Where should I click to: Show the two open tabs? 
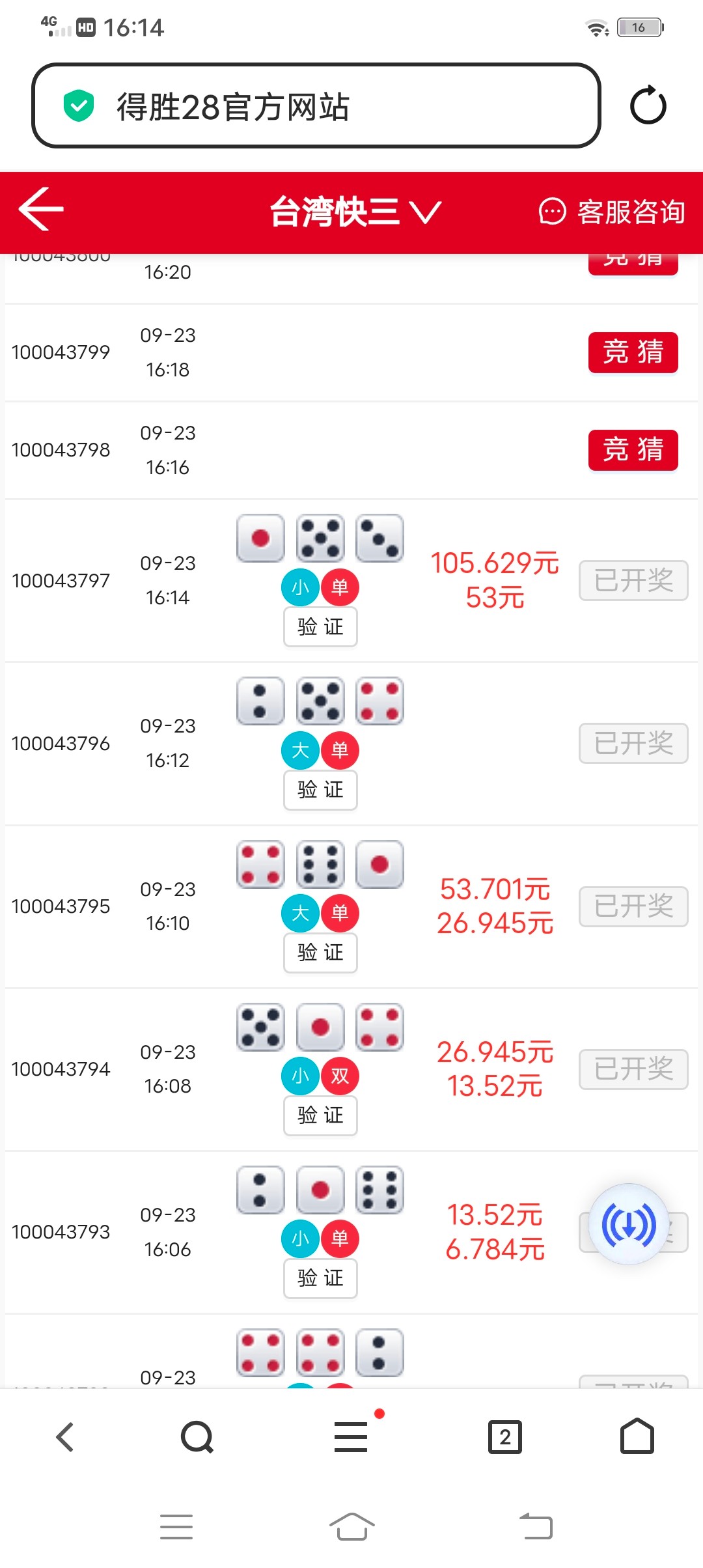click(505, 1436)
